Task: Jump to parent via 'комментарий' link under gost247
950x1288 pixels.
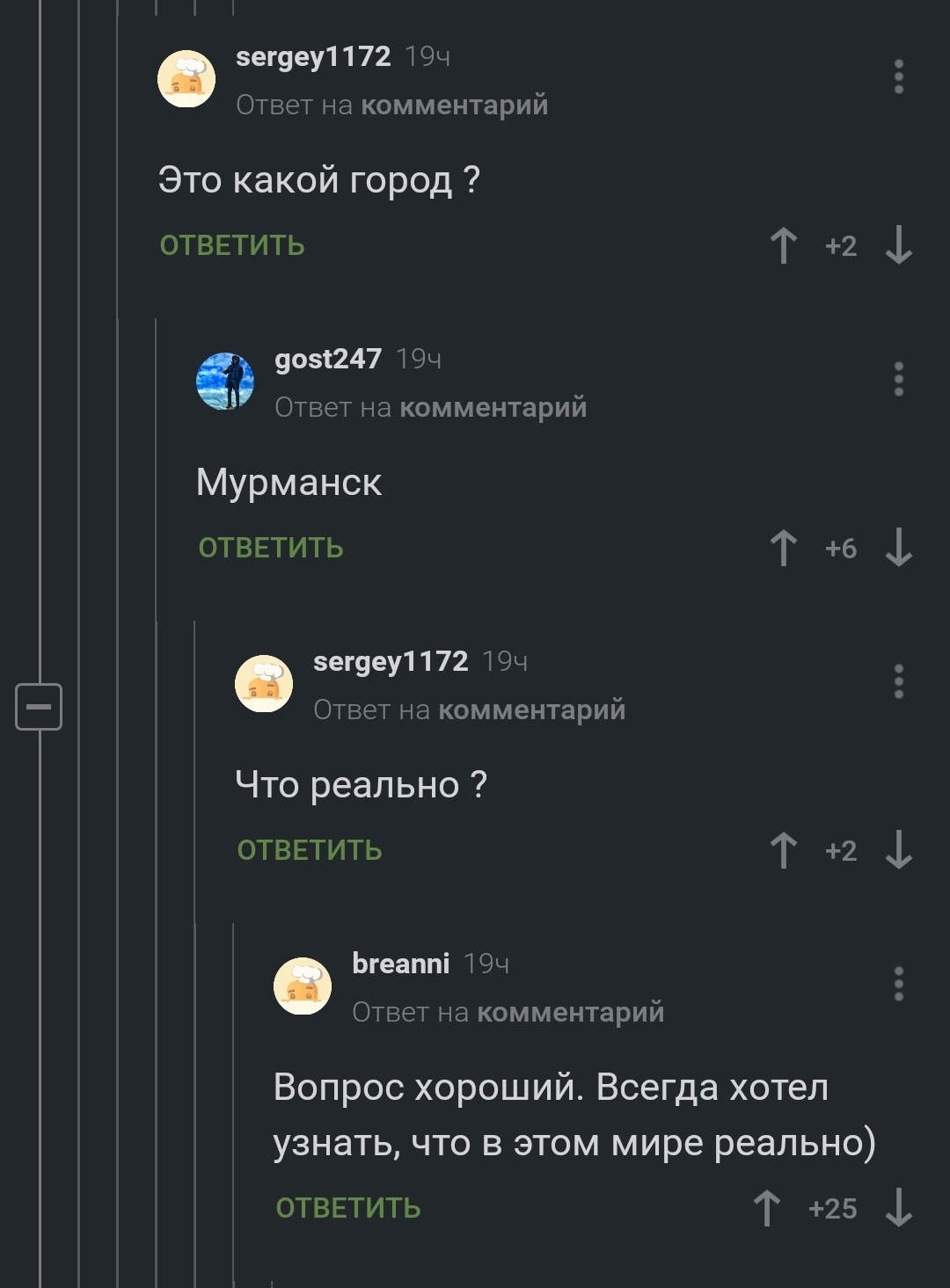Action: [x=493, y=408]
